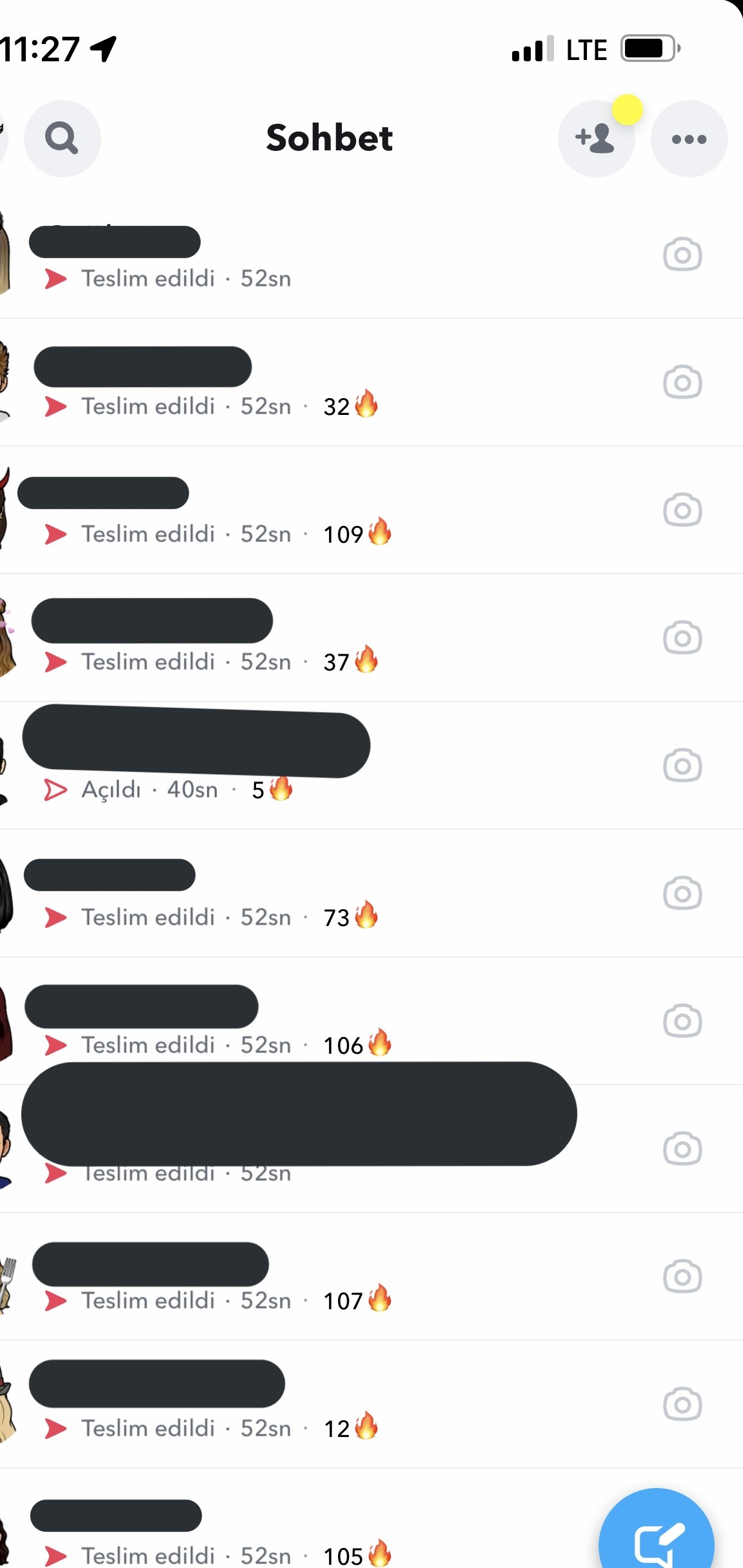This screenshot has width=743, height=1568.
Task: Open the add friends icon
Action: [596, 138]
